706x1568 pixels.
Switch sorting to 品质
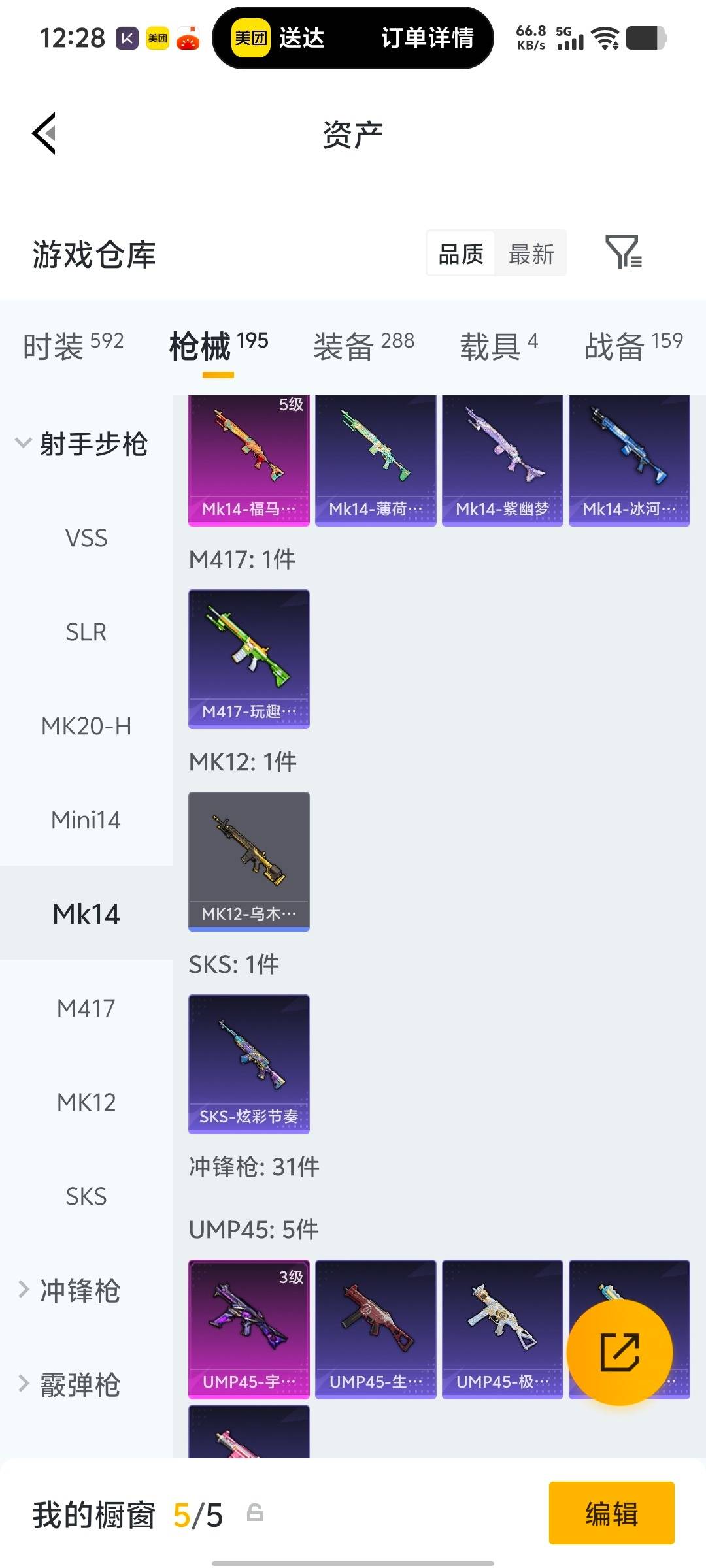[x=460, y=253]
